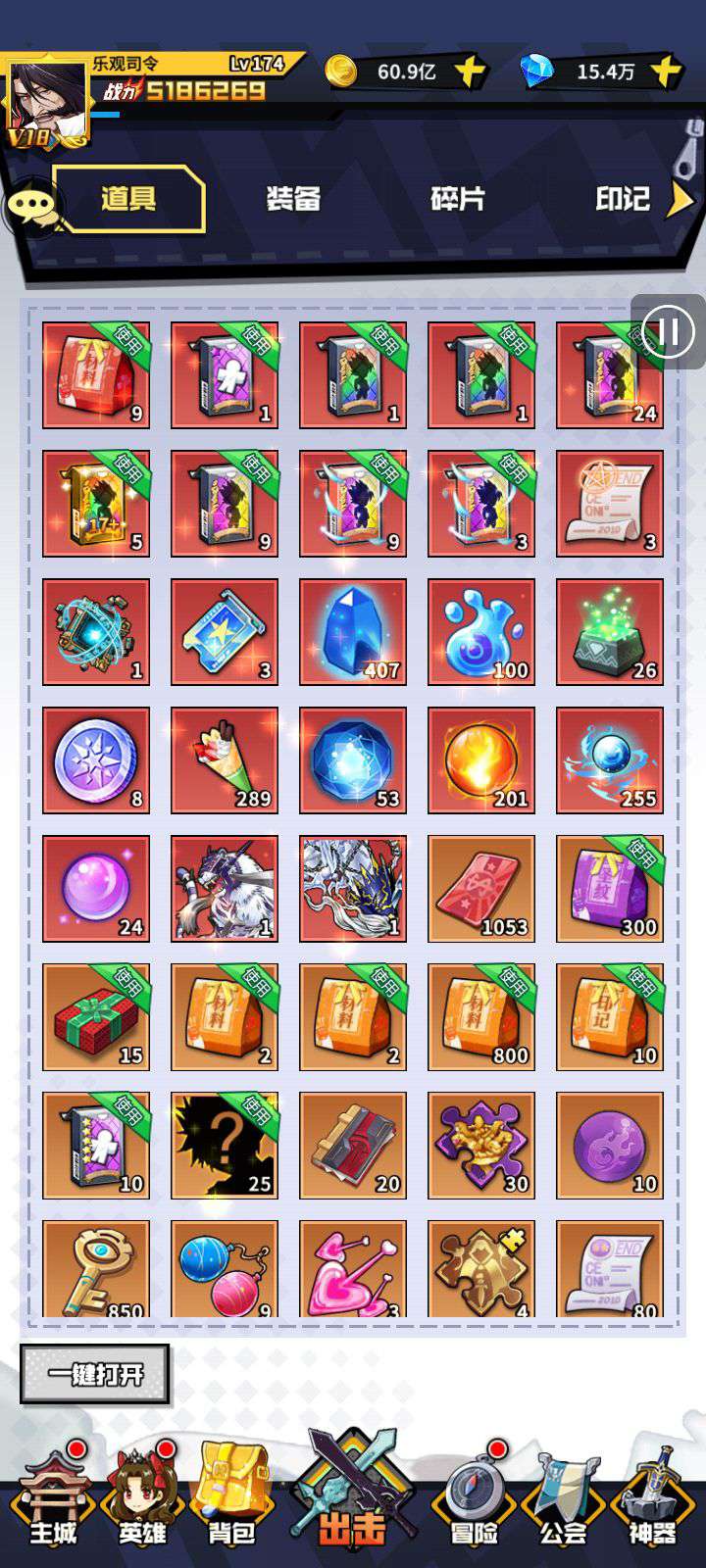Tap the floating pause button
The width and height of the screenshot is (706, 1568).
point(668,331)
